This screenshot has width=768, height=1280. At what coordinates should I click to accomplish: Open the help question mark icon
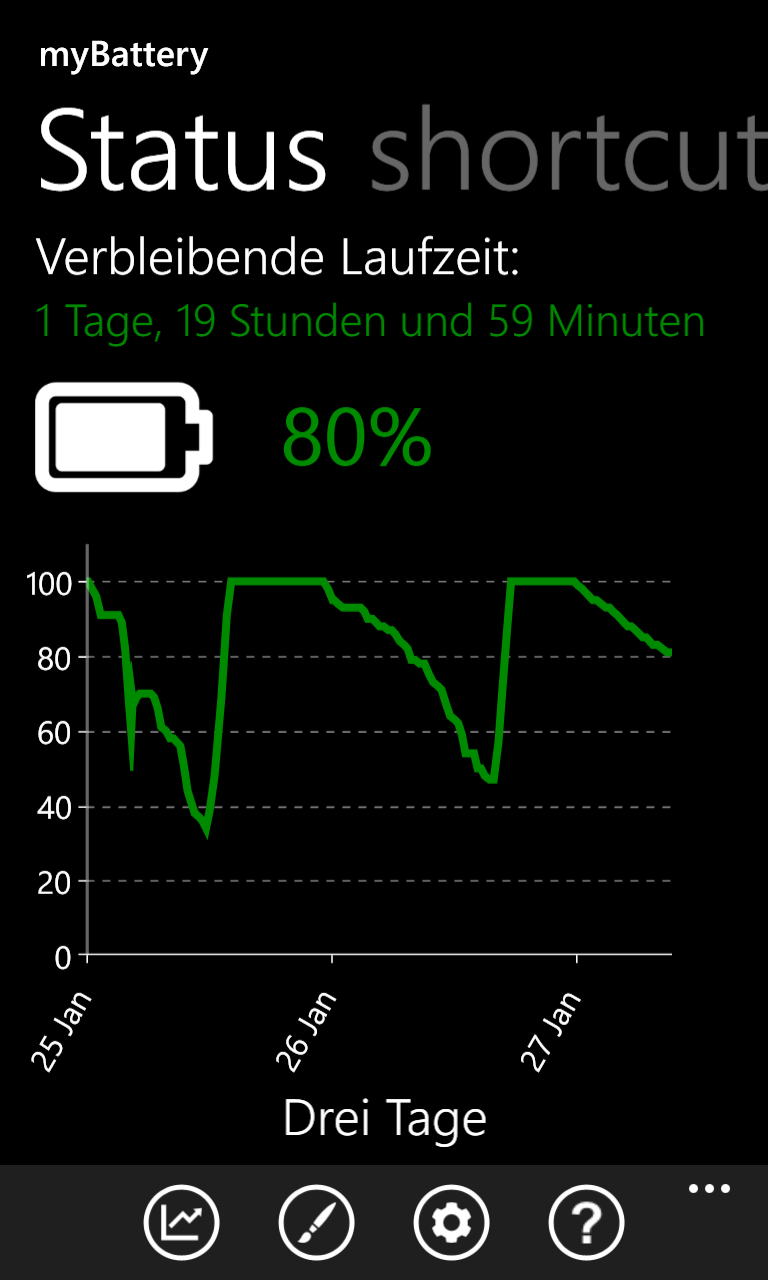click(x=587, y=1221)
